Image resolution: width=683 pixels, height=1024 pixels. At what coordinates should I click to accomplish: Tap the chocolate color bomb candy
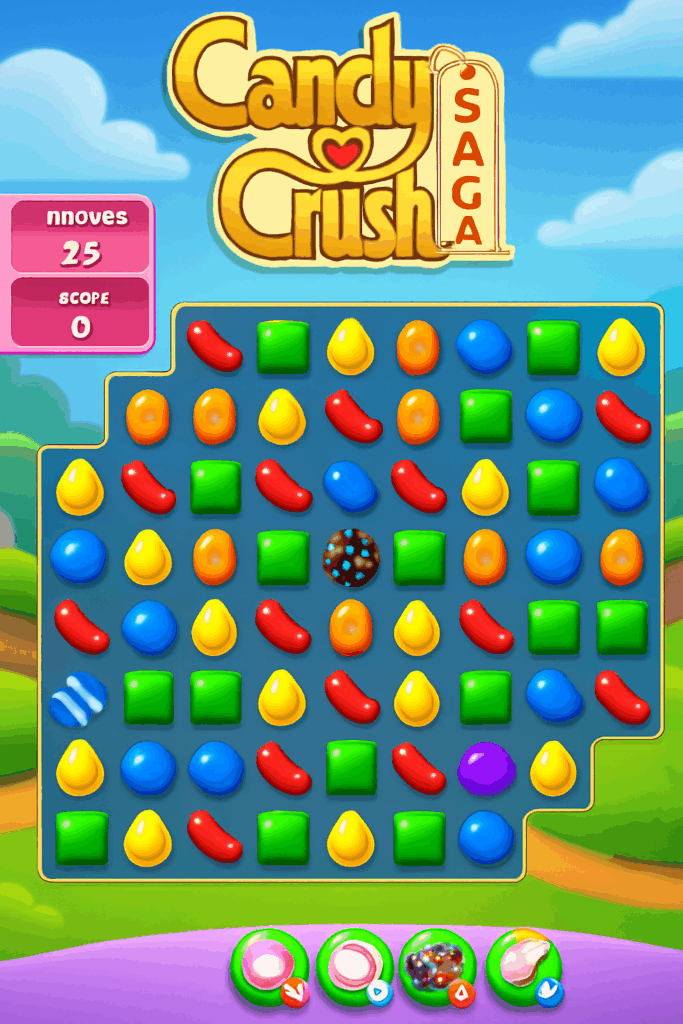pyautogui.click(x=352, y=557)
